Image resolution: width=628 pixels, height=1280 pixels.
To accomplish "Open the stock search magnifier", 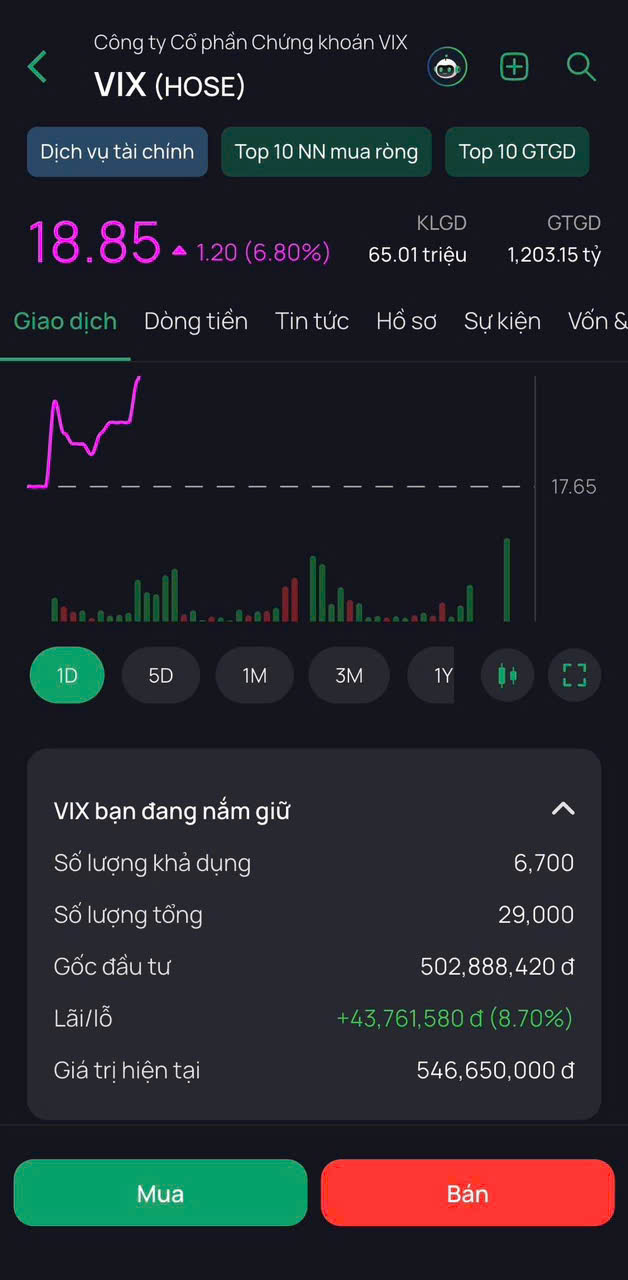I will pos(581,68).
